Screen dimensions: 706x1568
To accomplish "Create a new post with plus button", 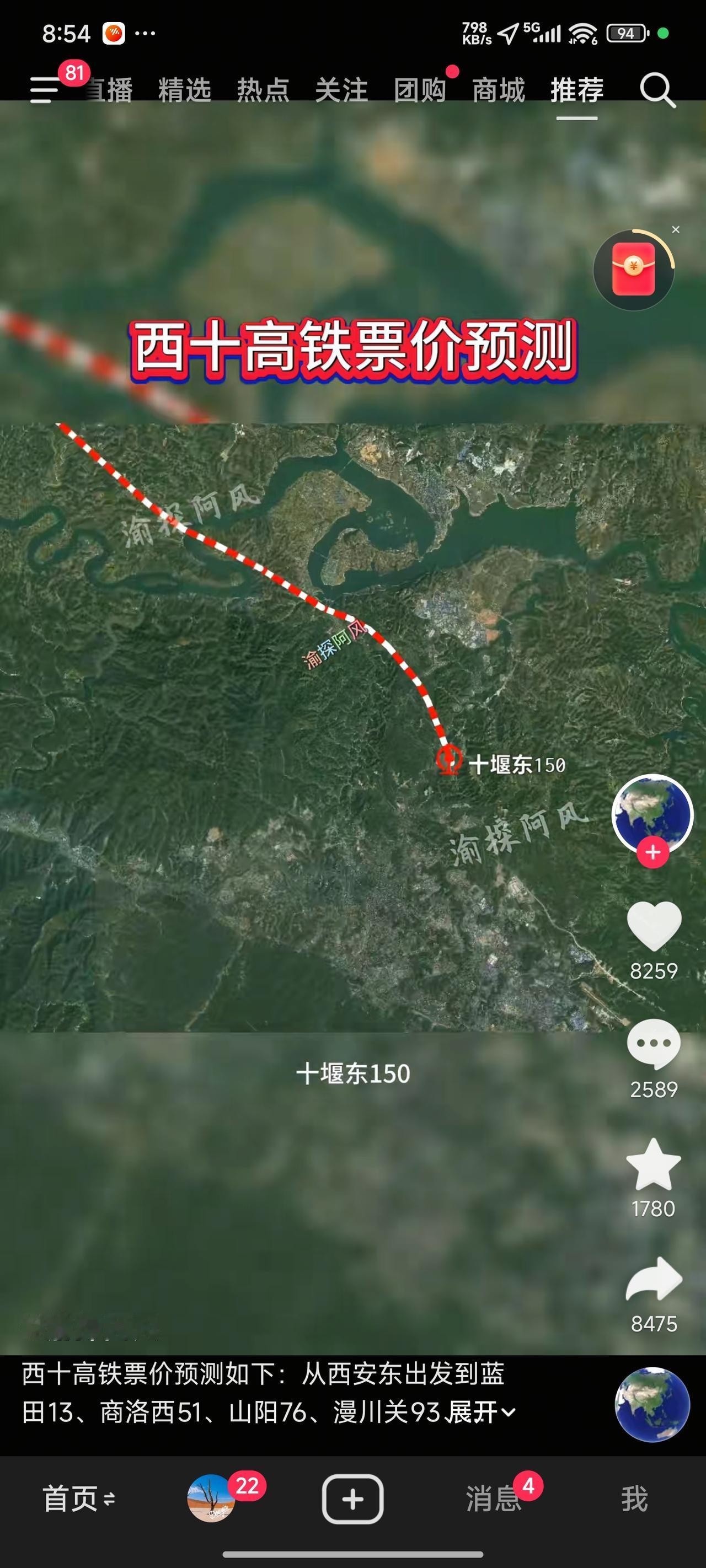I will (352, 1499).
